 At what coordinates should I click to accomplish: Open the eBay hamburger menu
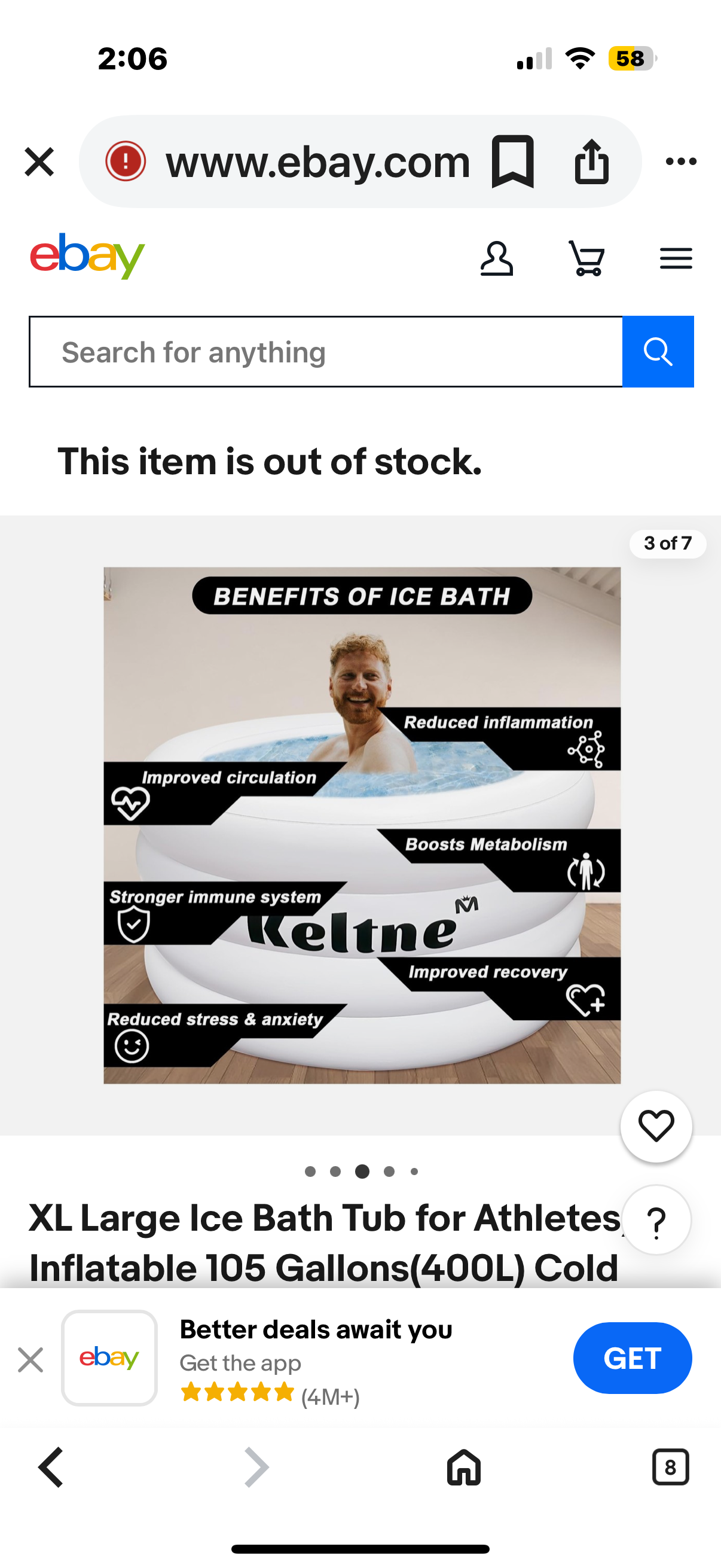point(676,259)
